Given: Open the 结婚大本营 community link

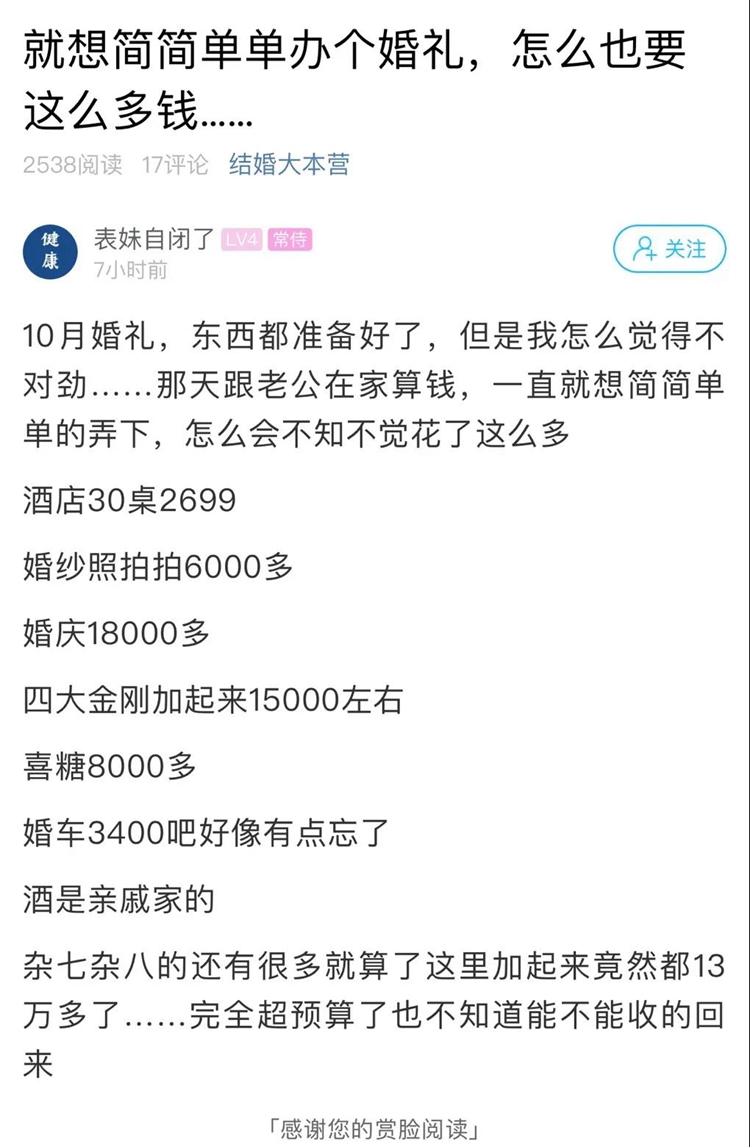Looking at the screenshot, I should click(x=289, y=165).
